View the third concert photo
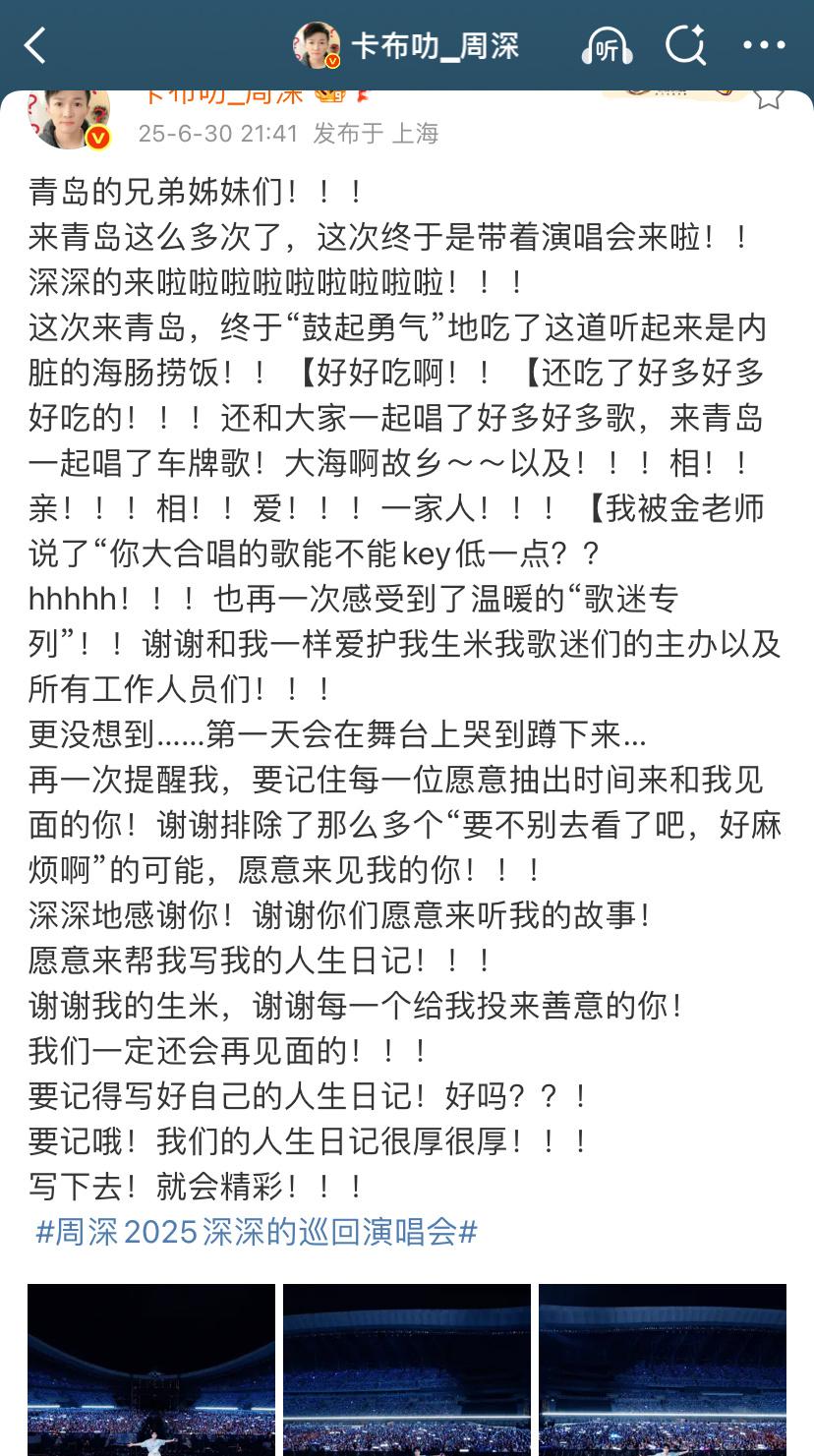 point(663,1369)
